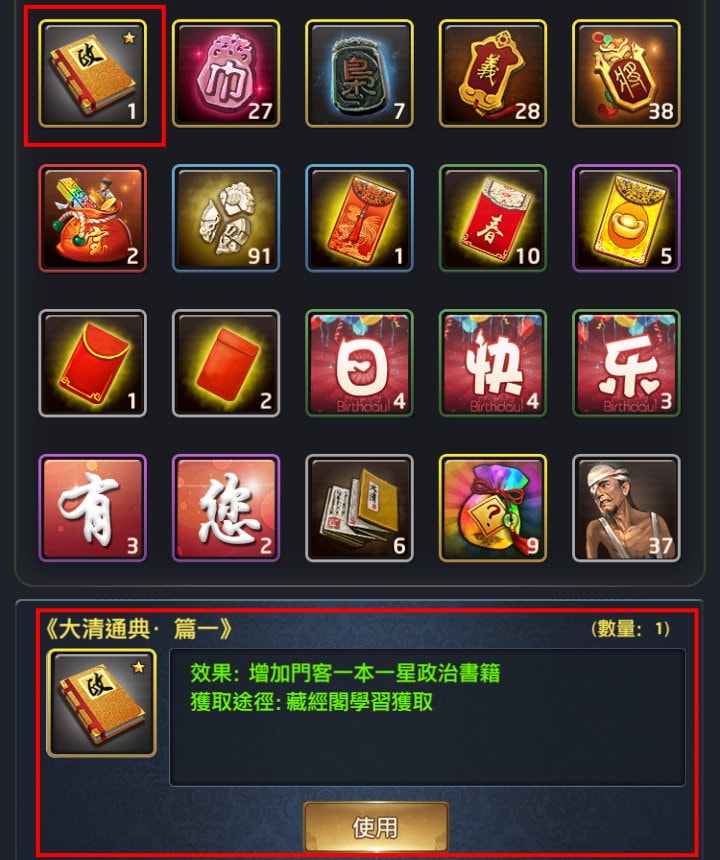Select the gold ingot envelope with 5

coord(626,218)
